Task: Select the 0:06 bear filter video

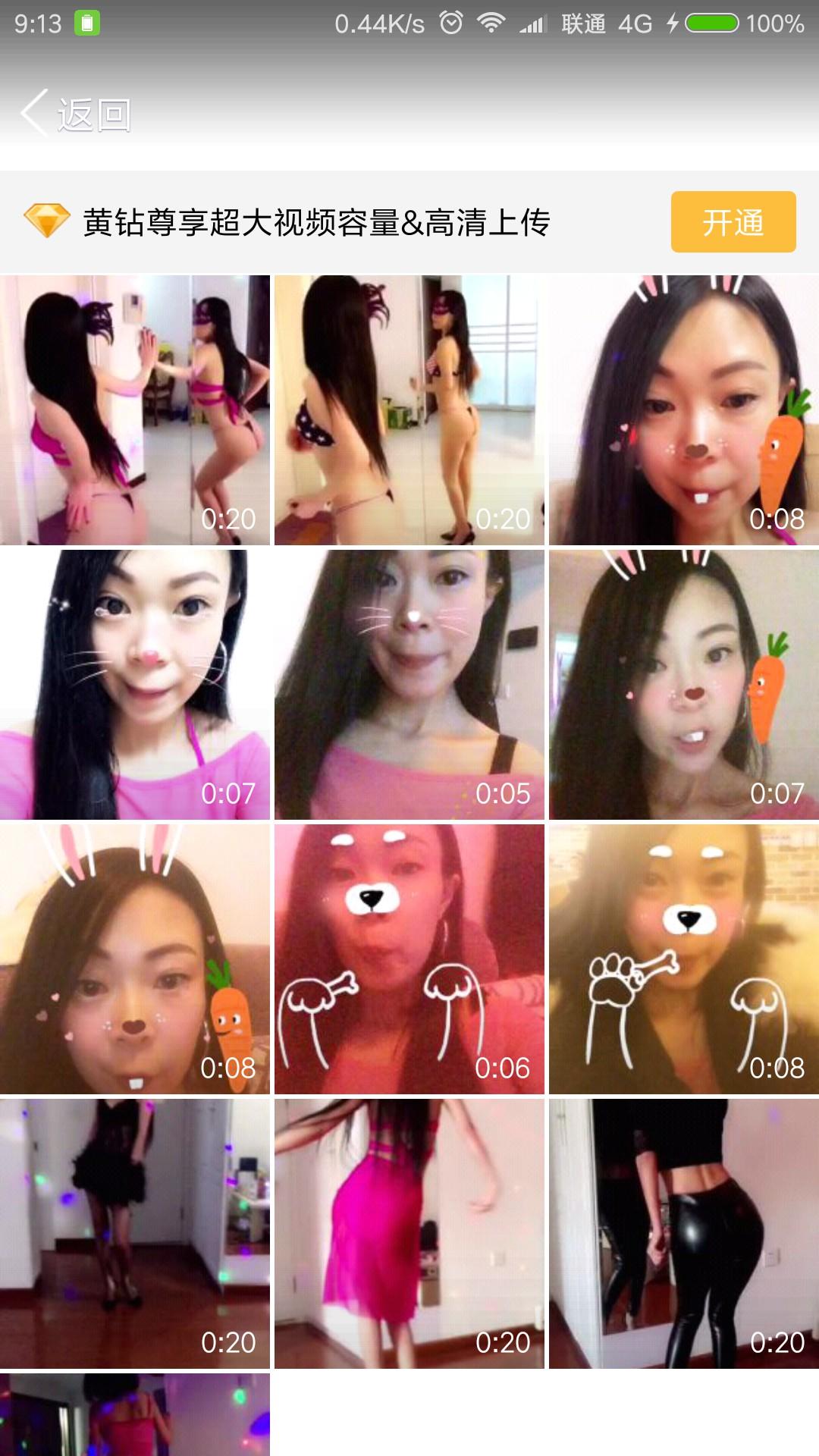Action: tap(409, 959)
